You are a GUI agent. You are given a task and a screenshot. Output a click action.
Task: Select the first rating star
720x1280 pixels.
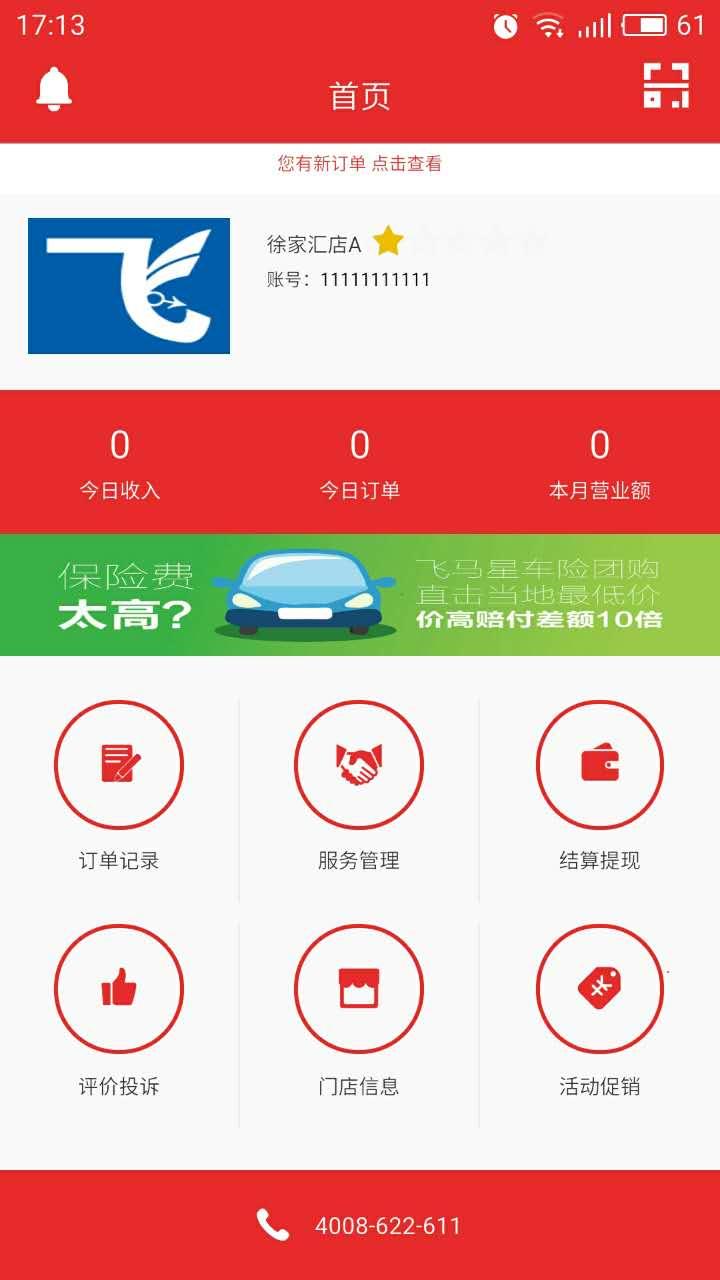(389, 243)
